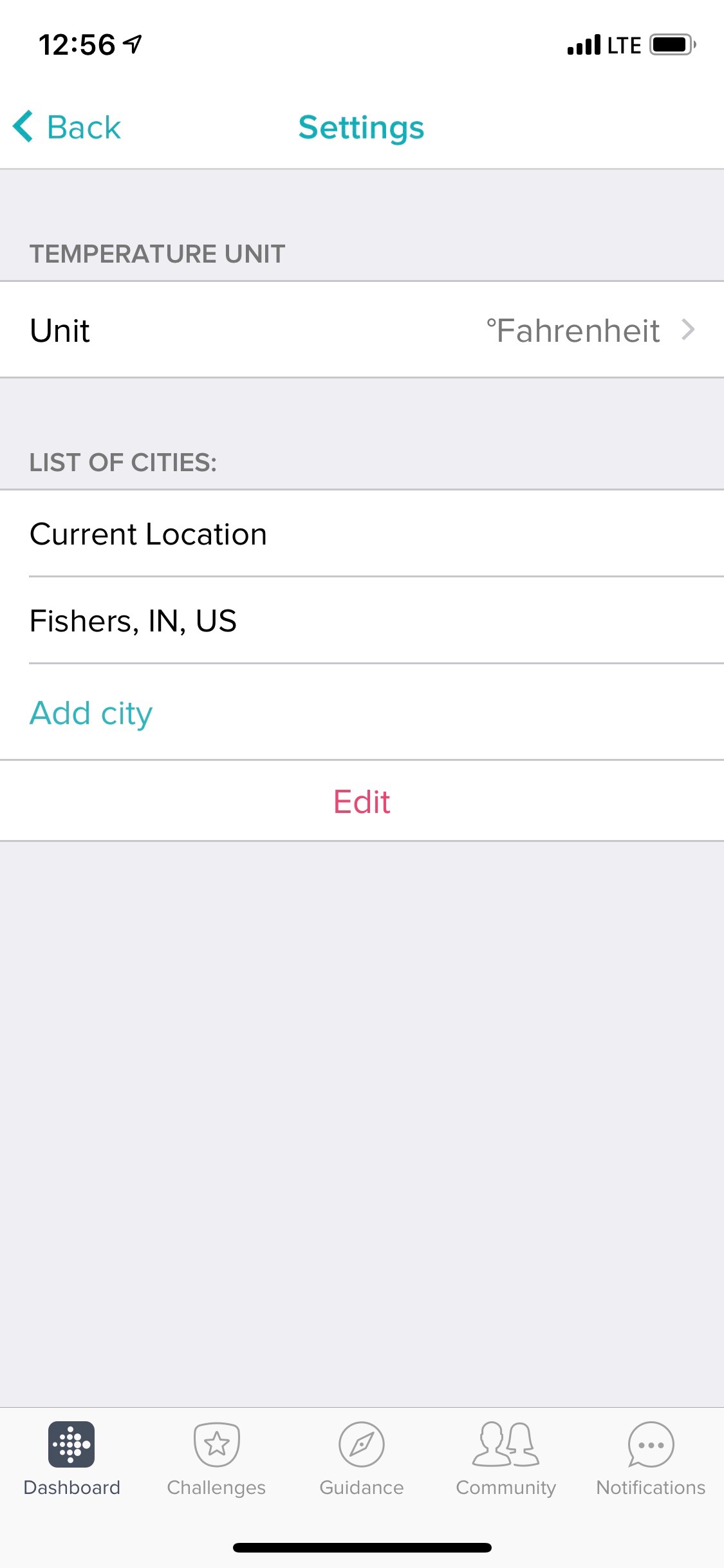
Task: Switch to the Guidance tab
Action: click(362, 1459)
